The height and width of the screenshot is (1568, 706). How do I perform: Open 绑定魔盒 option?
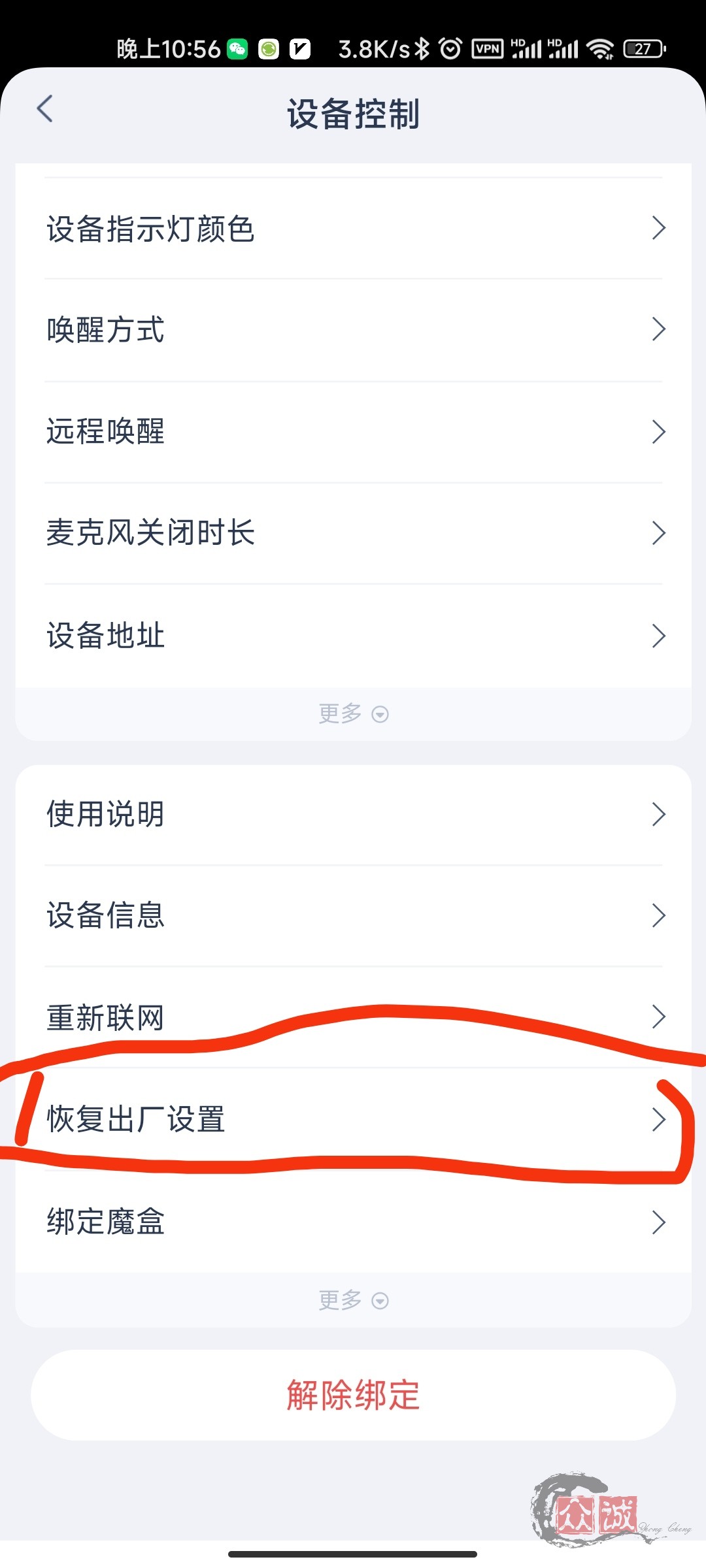coord(353,1221)
